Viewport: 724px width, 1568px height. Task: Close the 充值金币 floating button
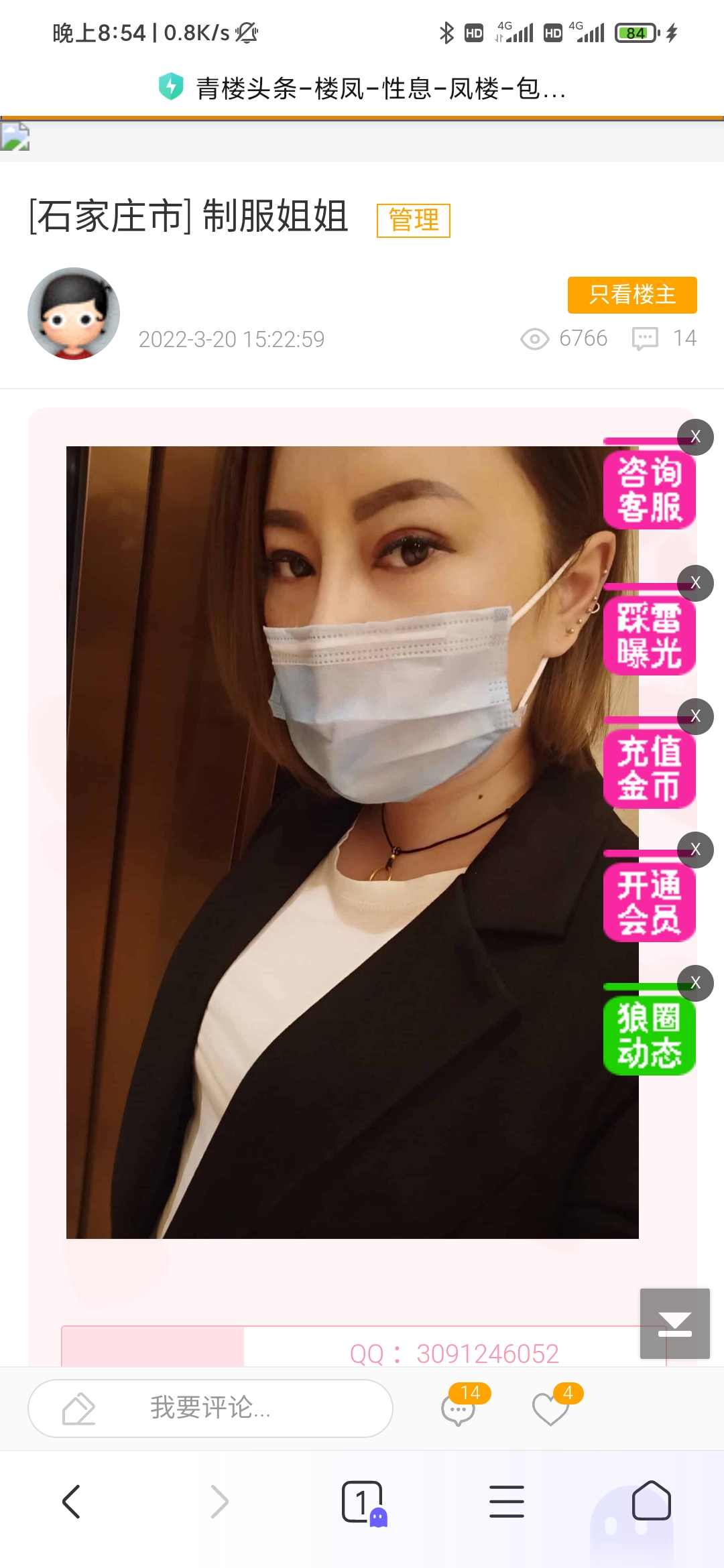click(x=695, y=716)
